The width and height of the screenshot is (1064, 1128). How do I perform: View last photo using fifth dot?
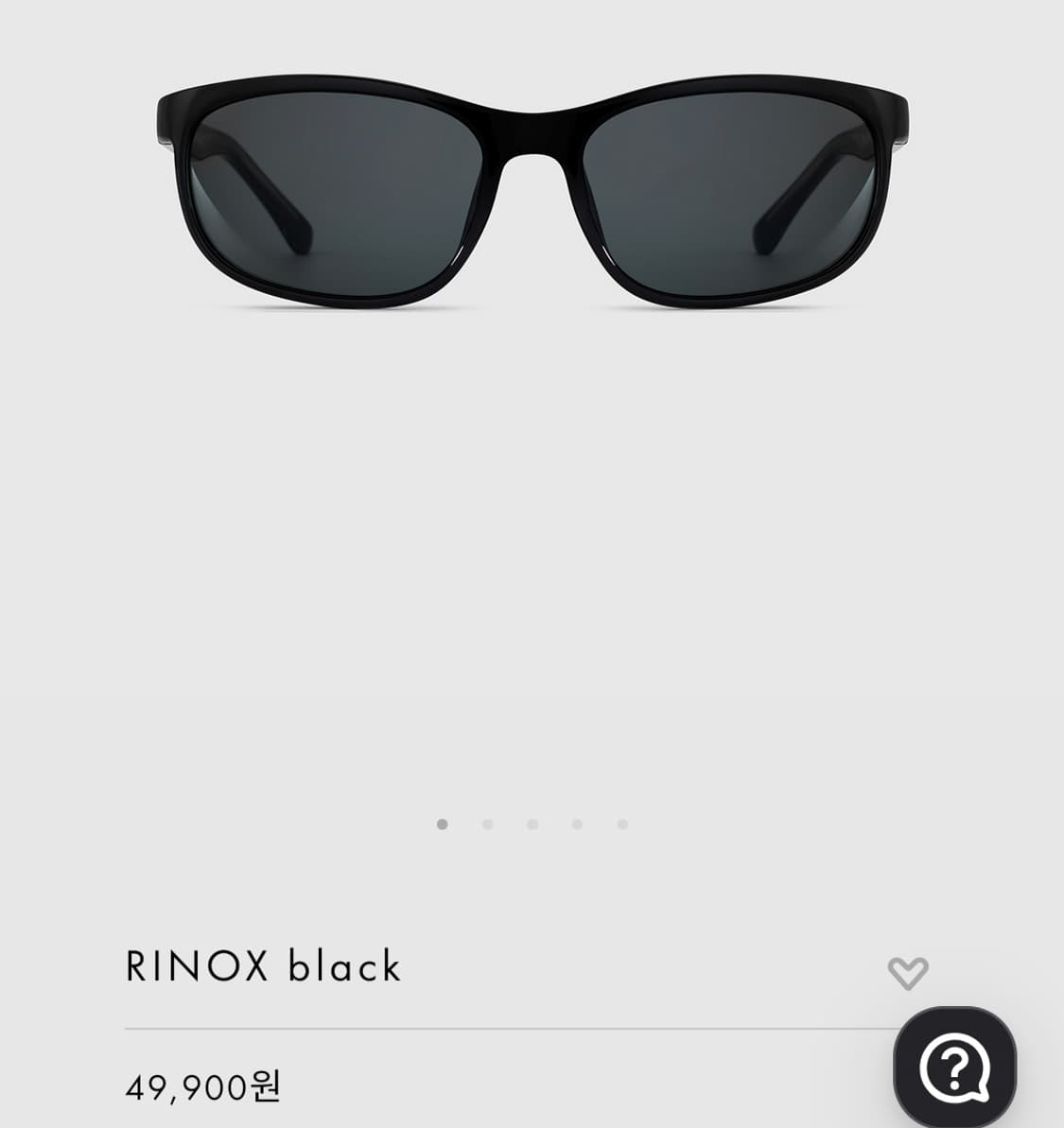622,824
